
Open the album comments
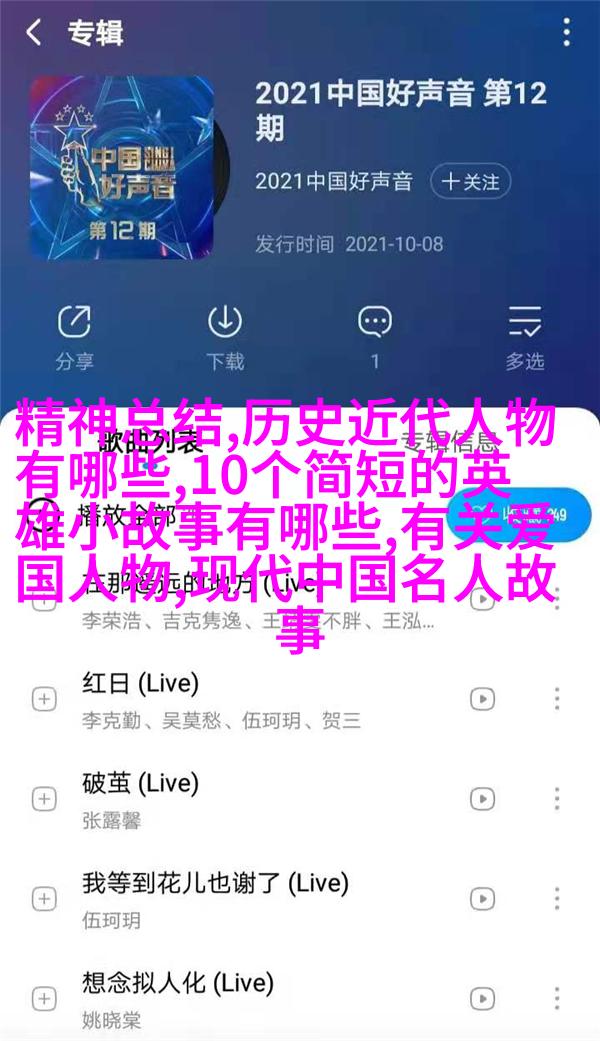pyautogui.click(x=375, y=336)
